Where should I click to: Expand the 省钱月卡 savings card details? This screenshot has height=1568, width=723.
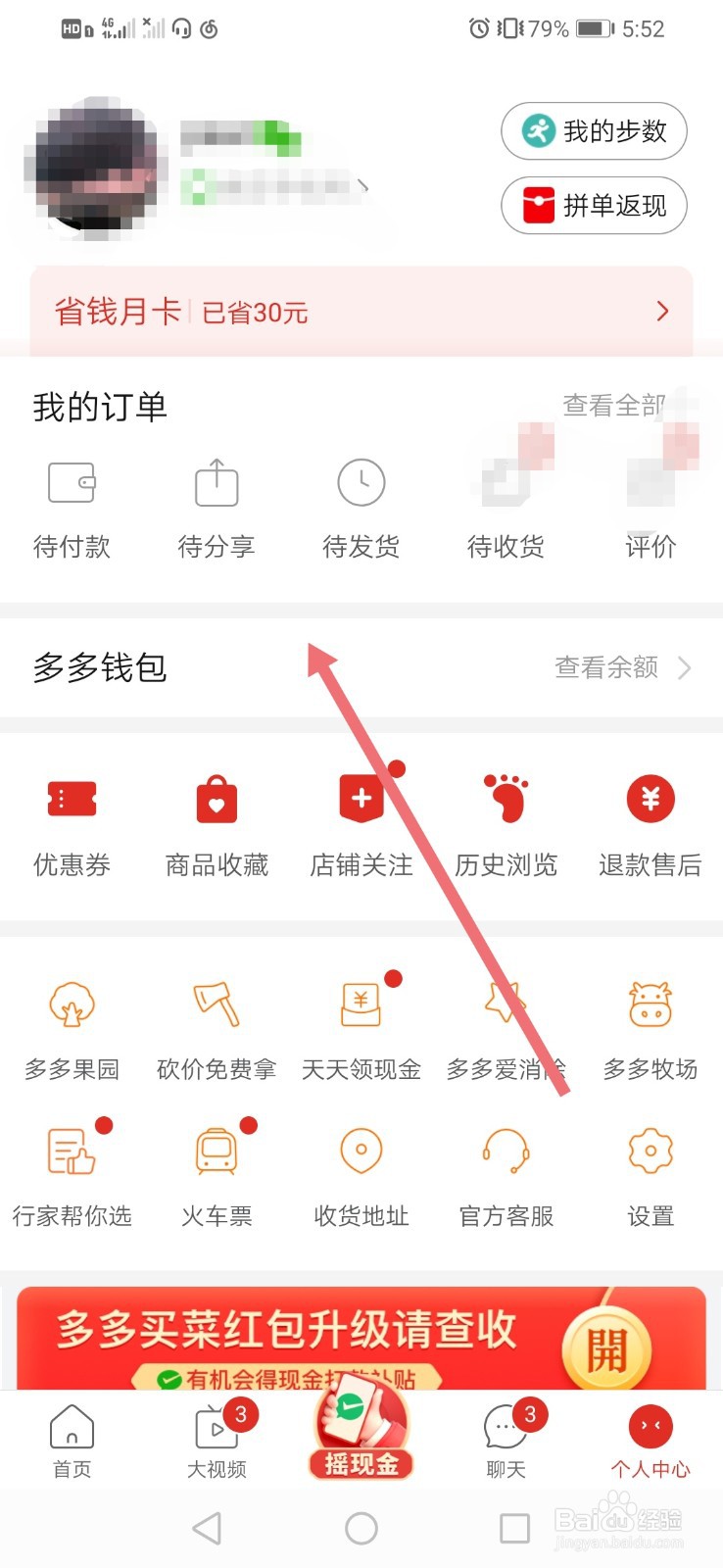[x=361, y=311]
